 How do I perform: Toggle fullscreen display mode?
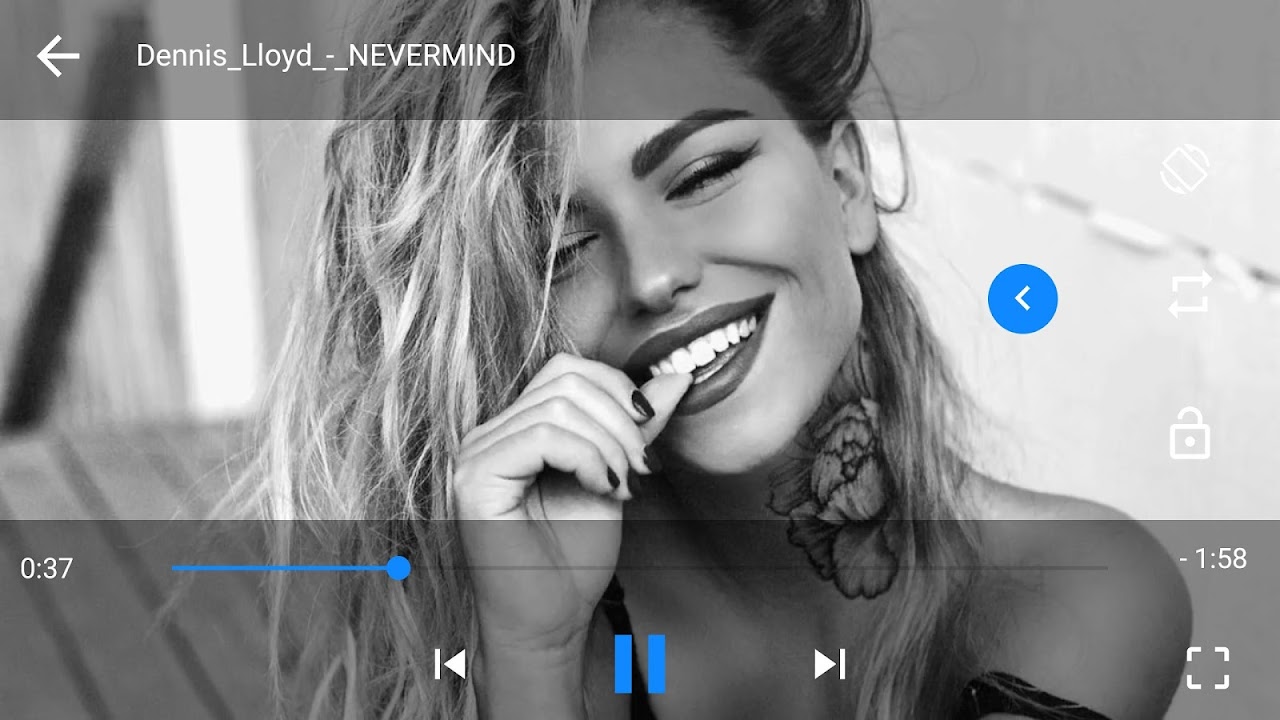tap(1207, 667)
